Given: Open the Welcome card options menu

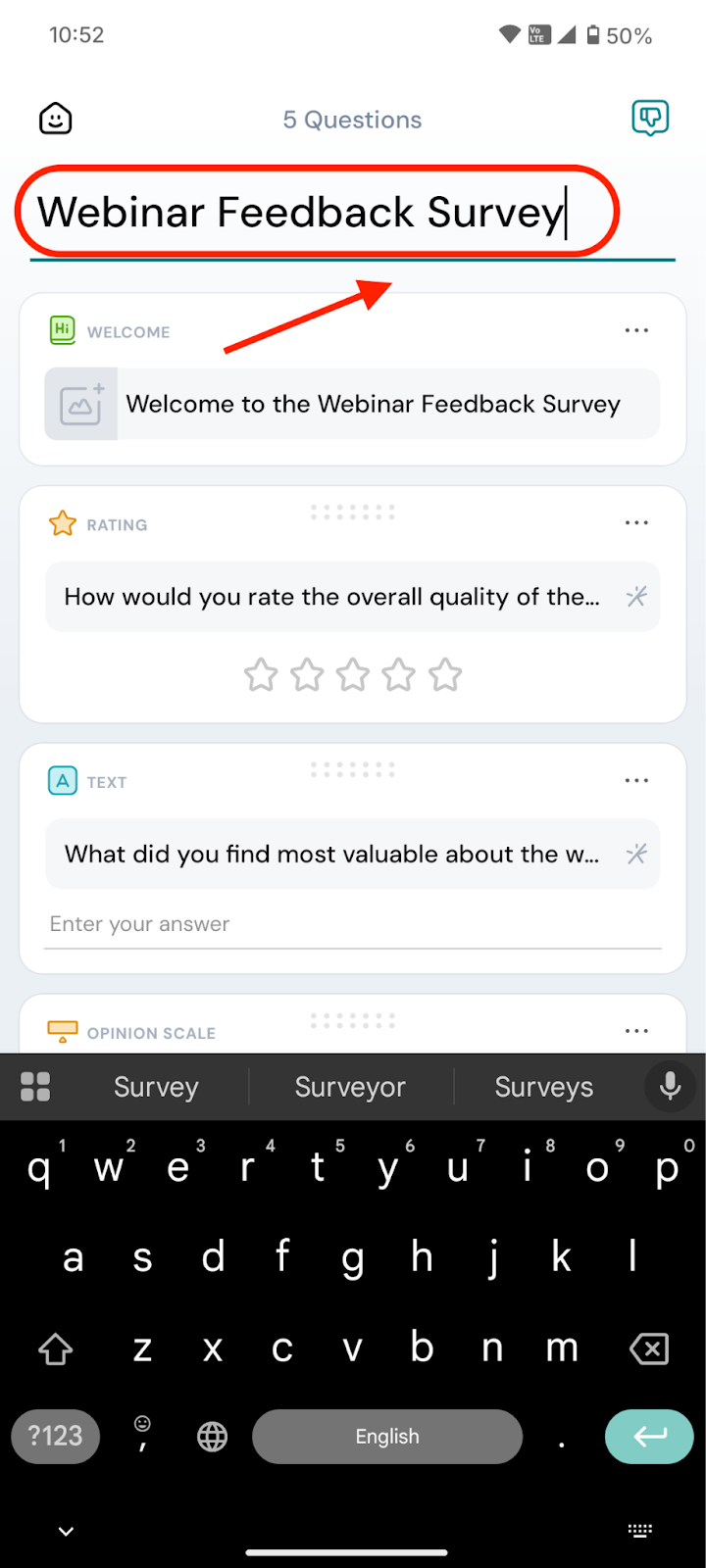Looking at the screenshot, I should coord(636,331).
